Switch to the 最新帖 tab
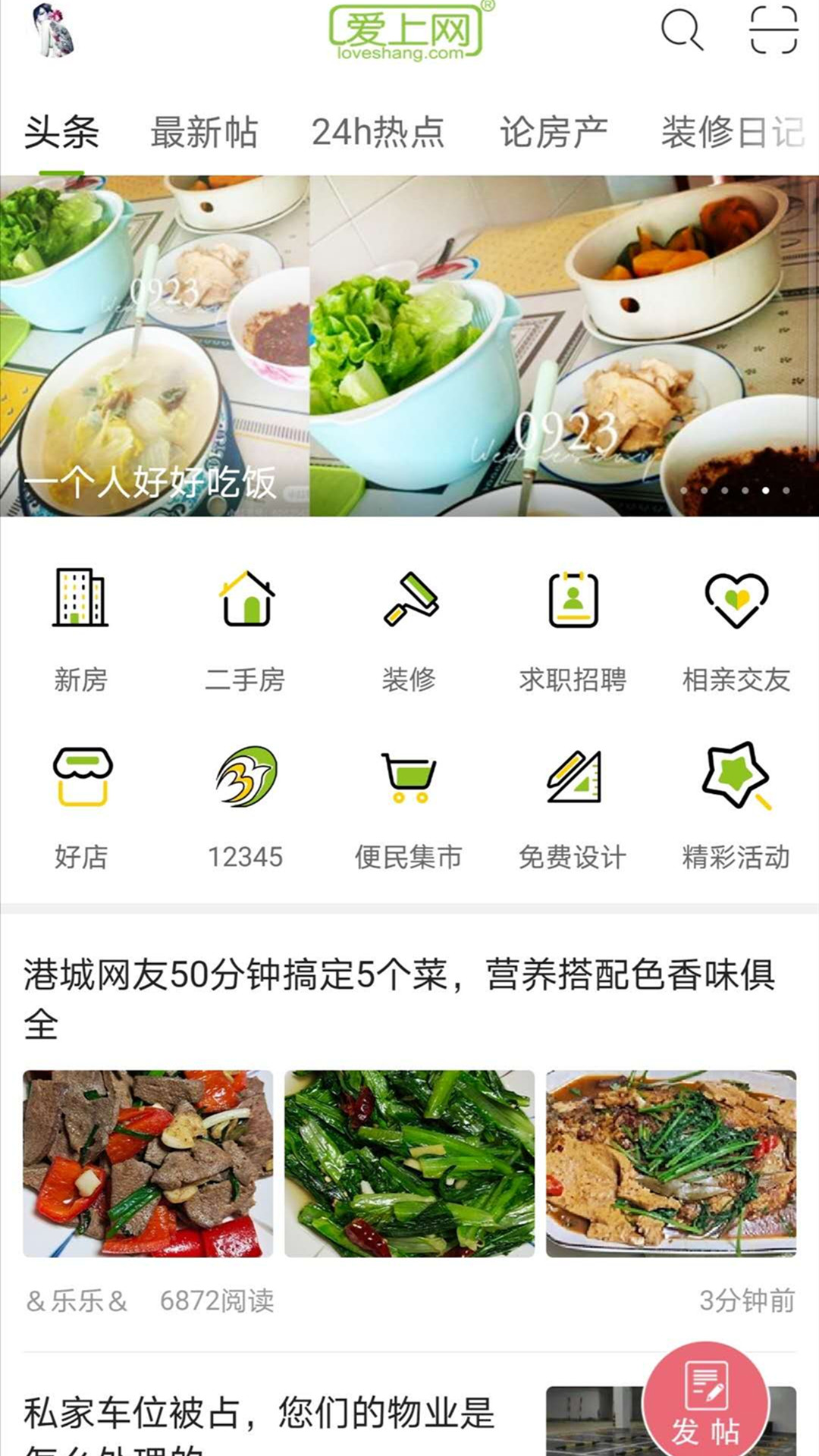Image resolution: width=819 pixels, height=1456 pixels. click(203, 130)
